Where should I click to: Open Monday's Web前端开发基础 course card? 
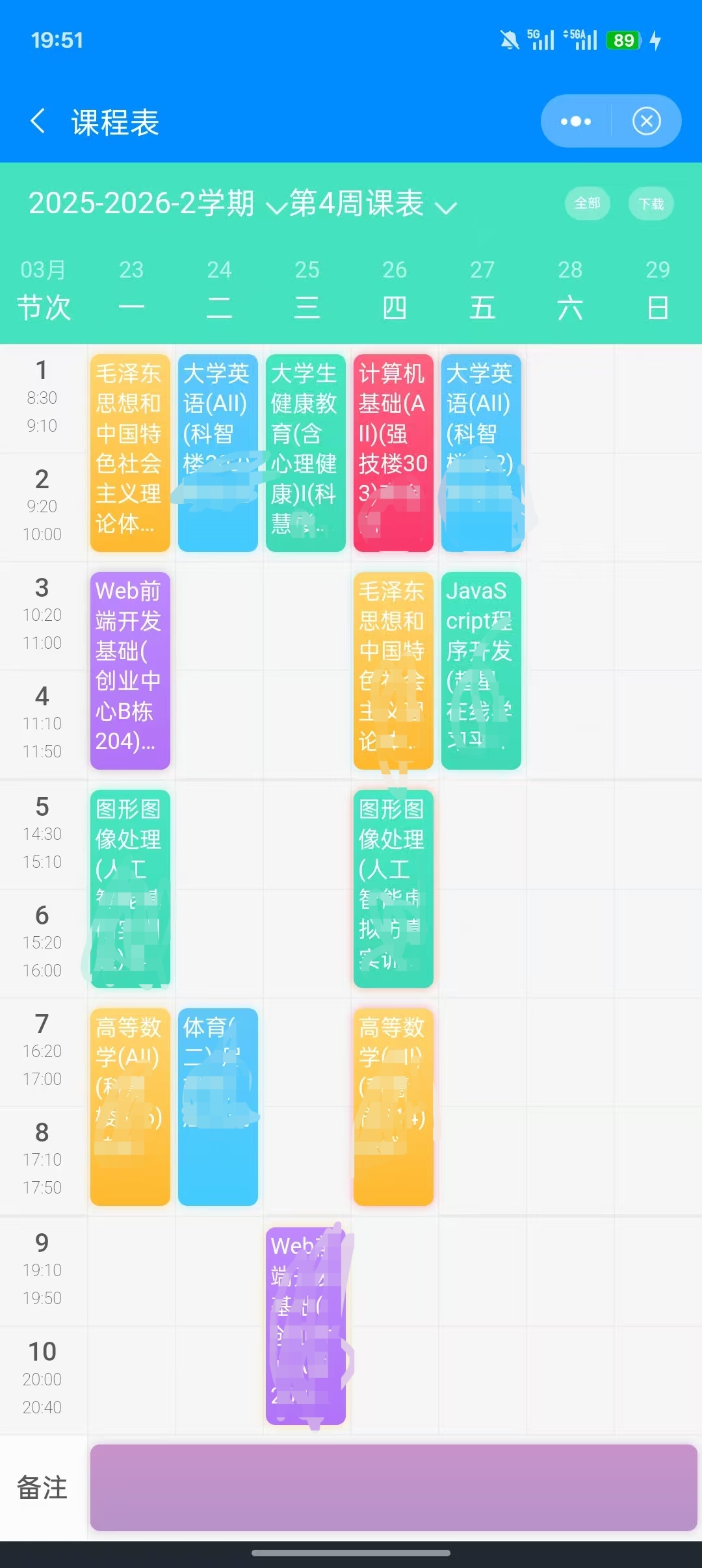pyautogui.click(x=130, y=670)
